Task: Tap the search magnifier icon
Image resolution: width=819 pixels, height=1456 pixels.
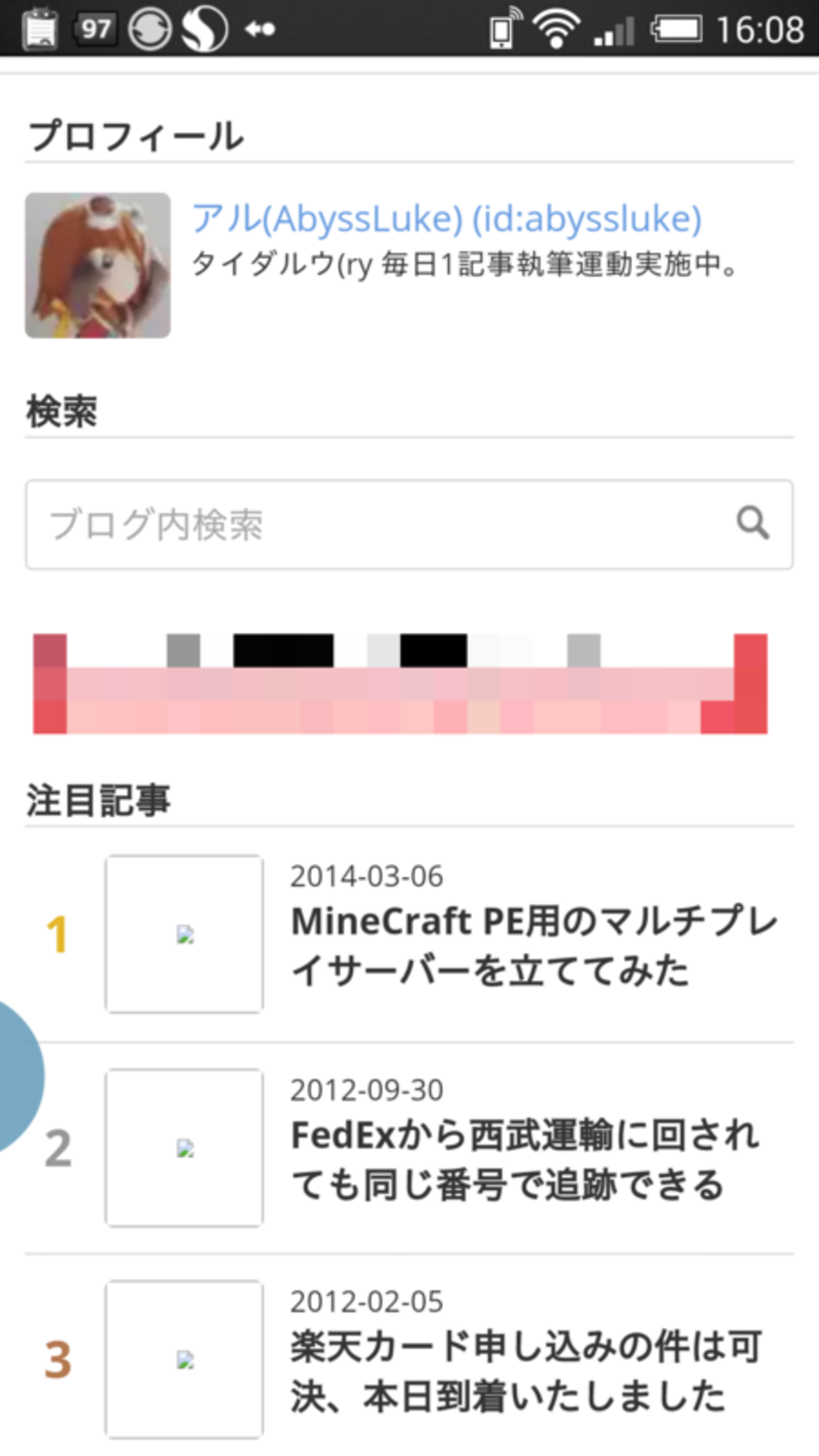Action: point(753,523)
